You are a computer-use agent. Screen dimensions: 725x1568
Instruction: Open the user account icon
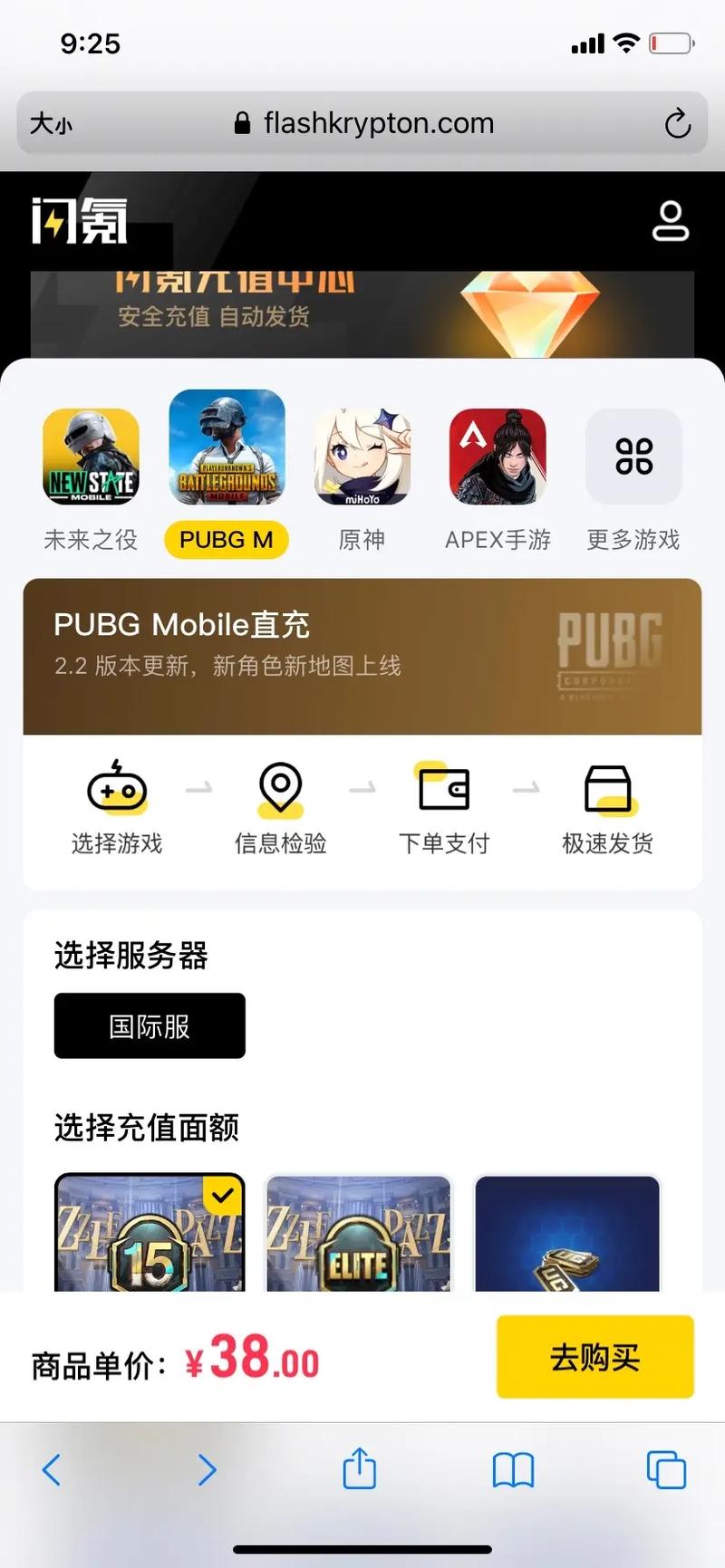pyautogui.click(x=671, y=222)
